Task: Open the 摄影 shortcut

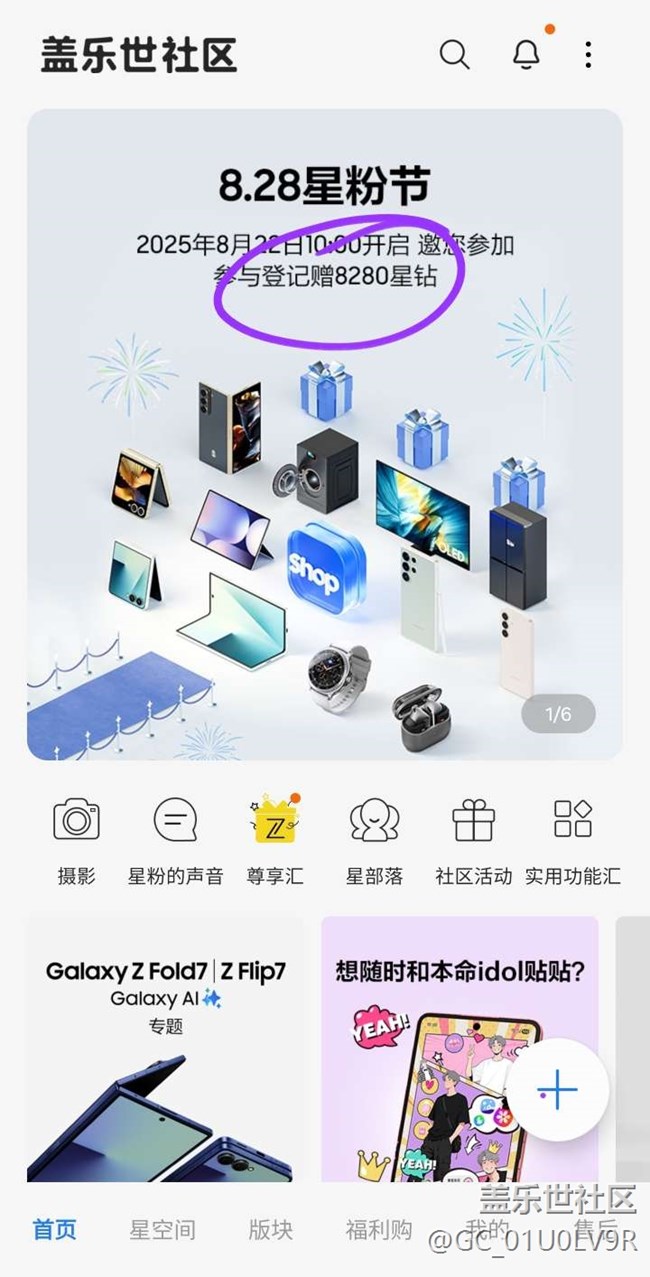Action: 76,841
